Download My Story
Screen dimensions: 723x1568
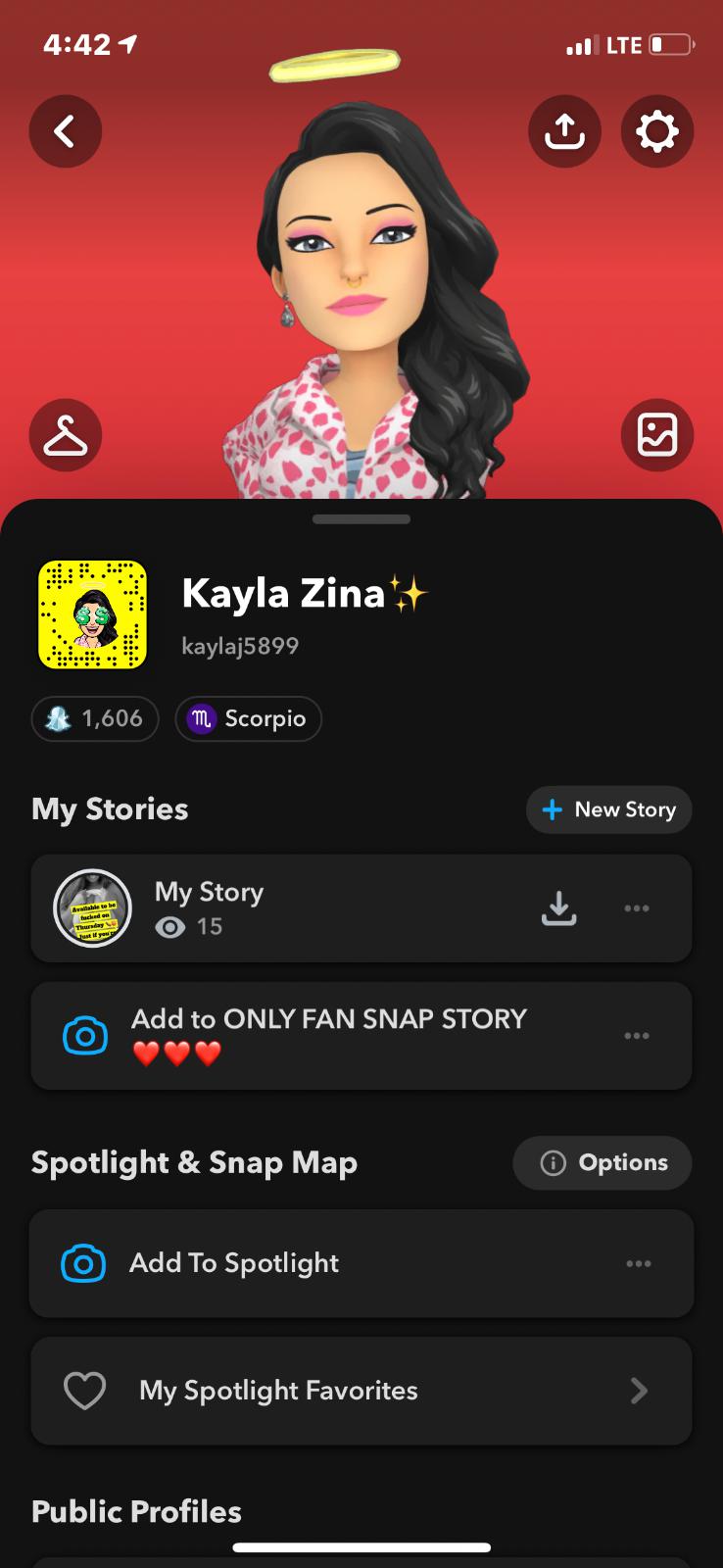click(x=558, y=908)
